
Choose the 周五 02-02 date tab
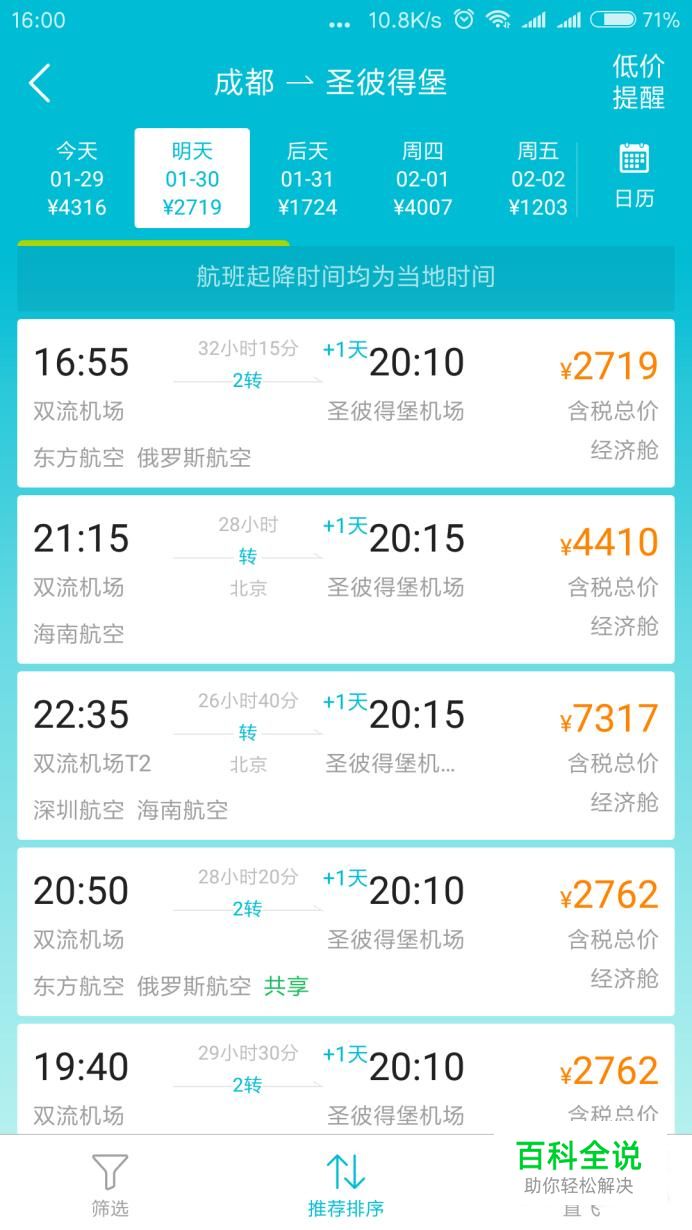pyautogui.click(x=538, y=179)
